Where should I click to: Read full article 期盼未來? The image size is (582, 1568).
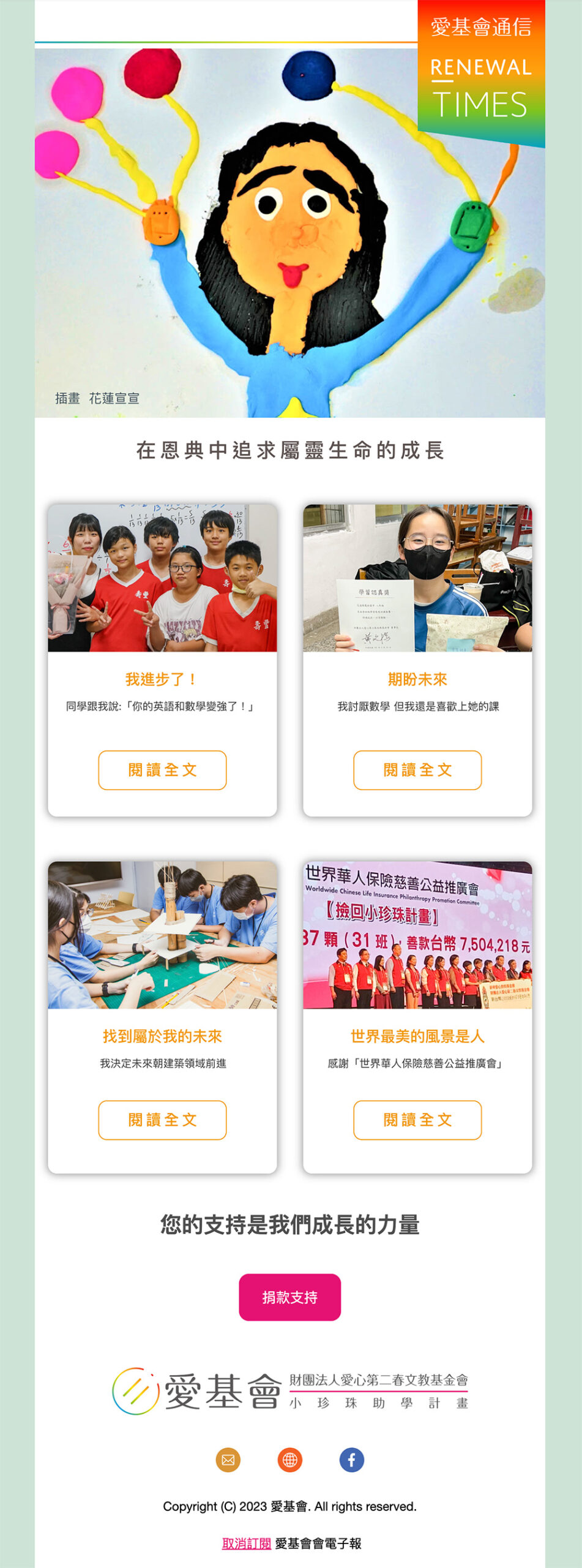click(417, 770)
